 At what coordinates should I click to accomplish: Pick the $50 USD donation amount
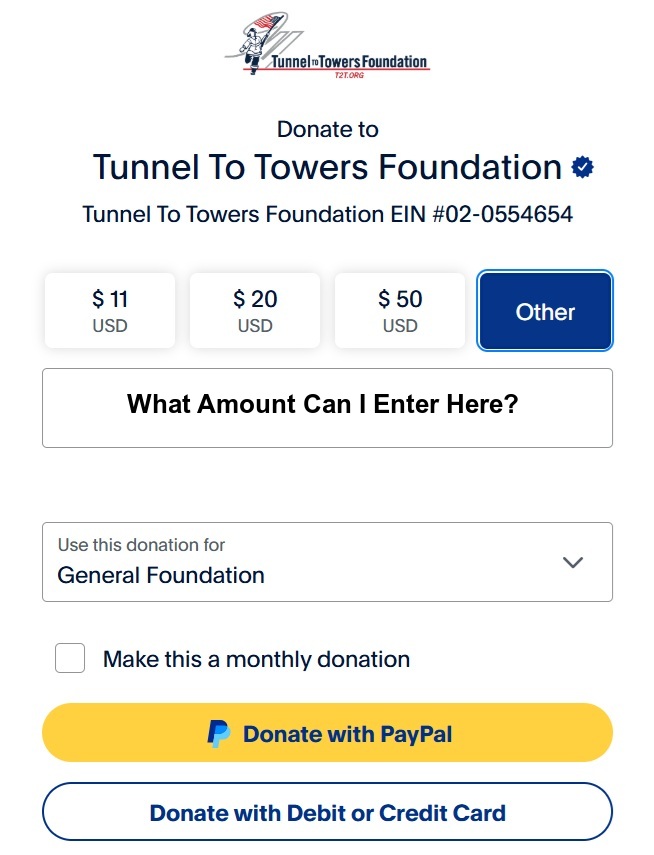[400, 311]
